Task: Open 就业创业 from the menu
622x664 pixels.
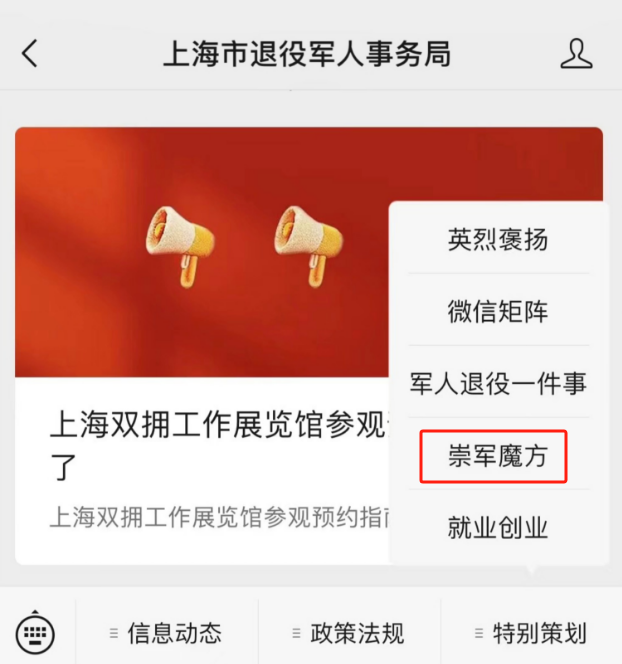Action: click(x=498, y=528)
